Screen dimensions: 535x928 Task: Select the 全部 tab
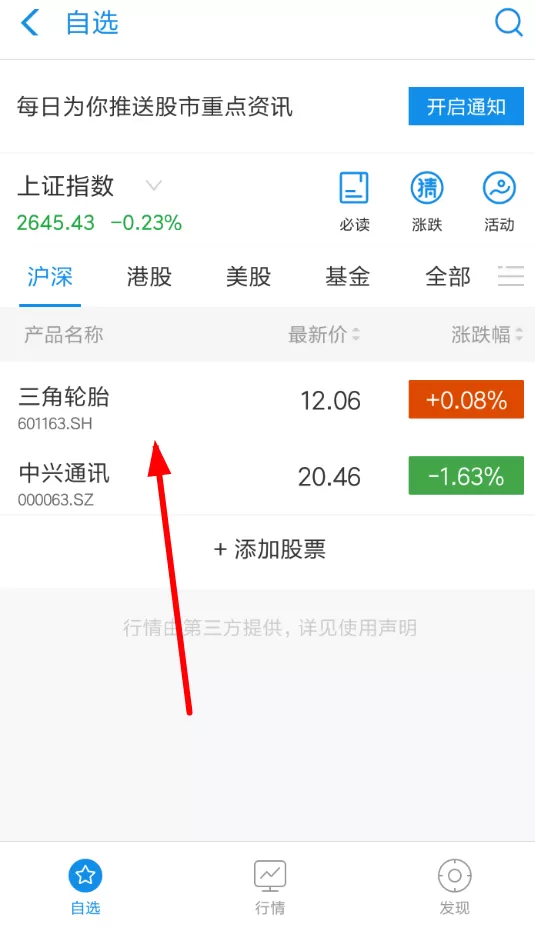pos(447,276)
